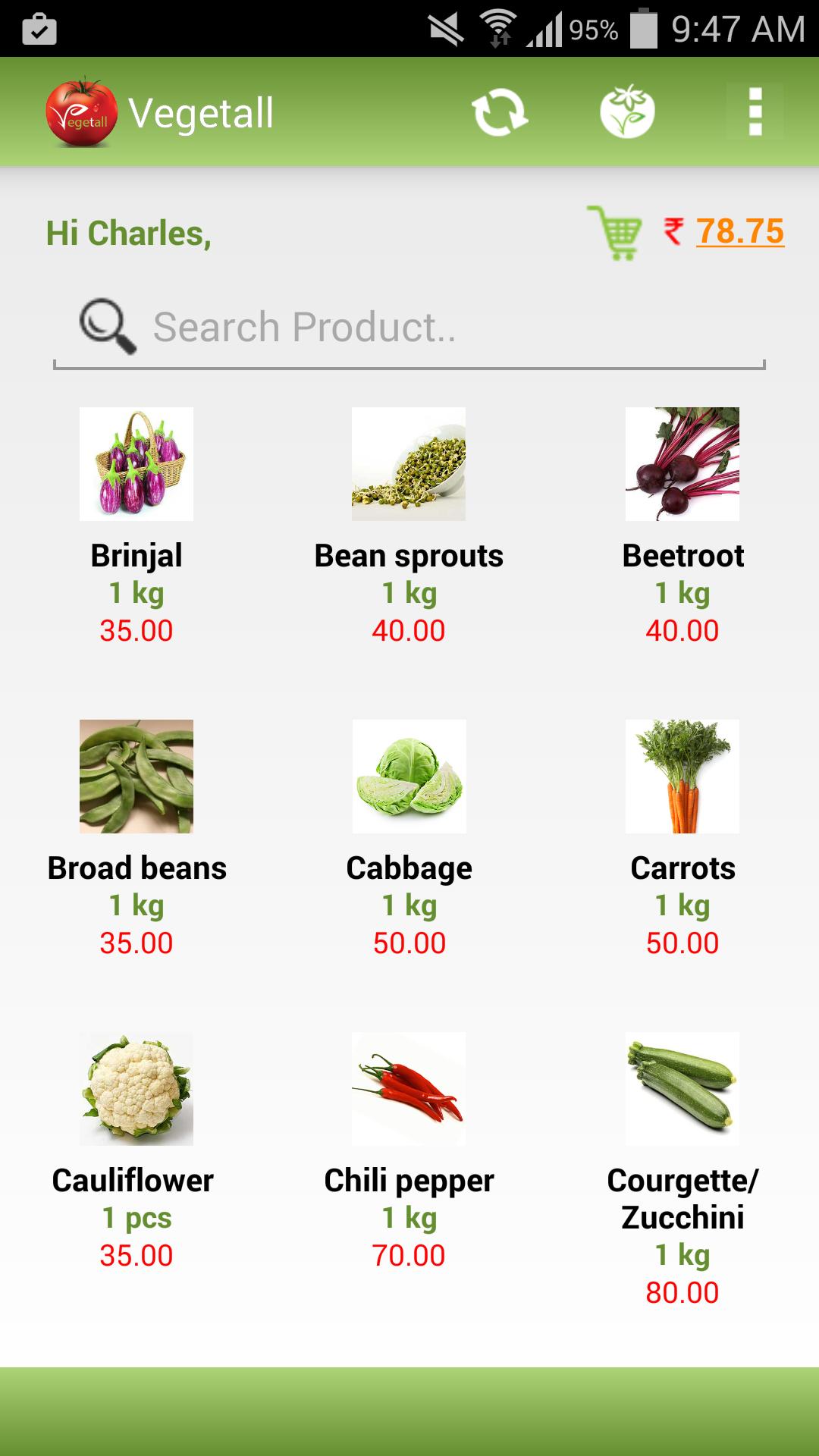Choose Beetroot from the grid
Viewport: 819px width, 1456px height.
pos(682,465)
